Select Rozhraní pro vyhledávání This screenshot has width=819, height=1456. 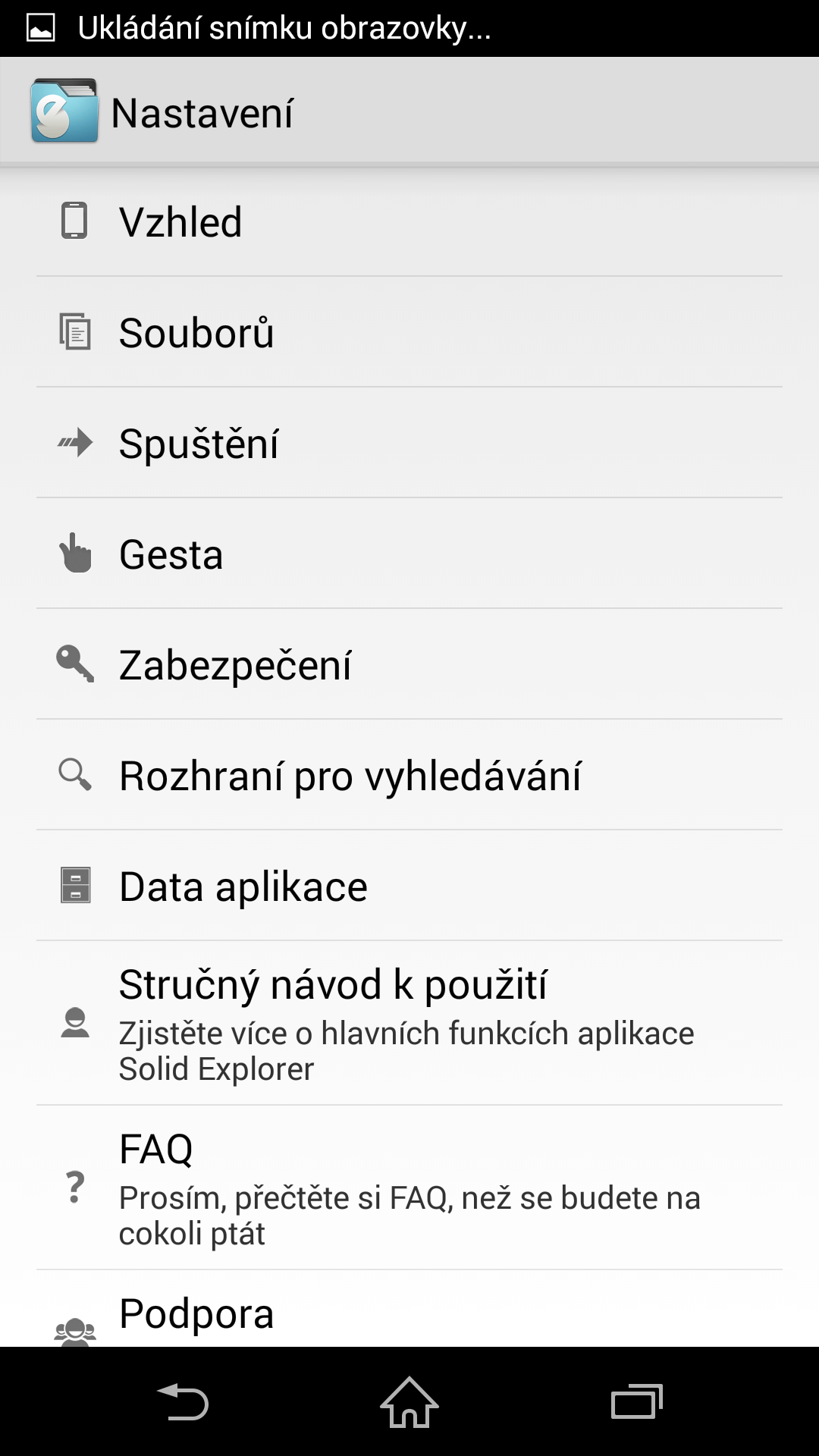click(409, 775)
